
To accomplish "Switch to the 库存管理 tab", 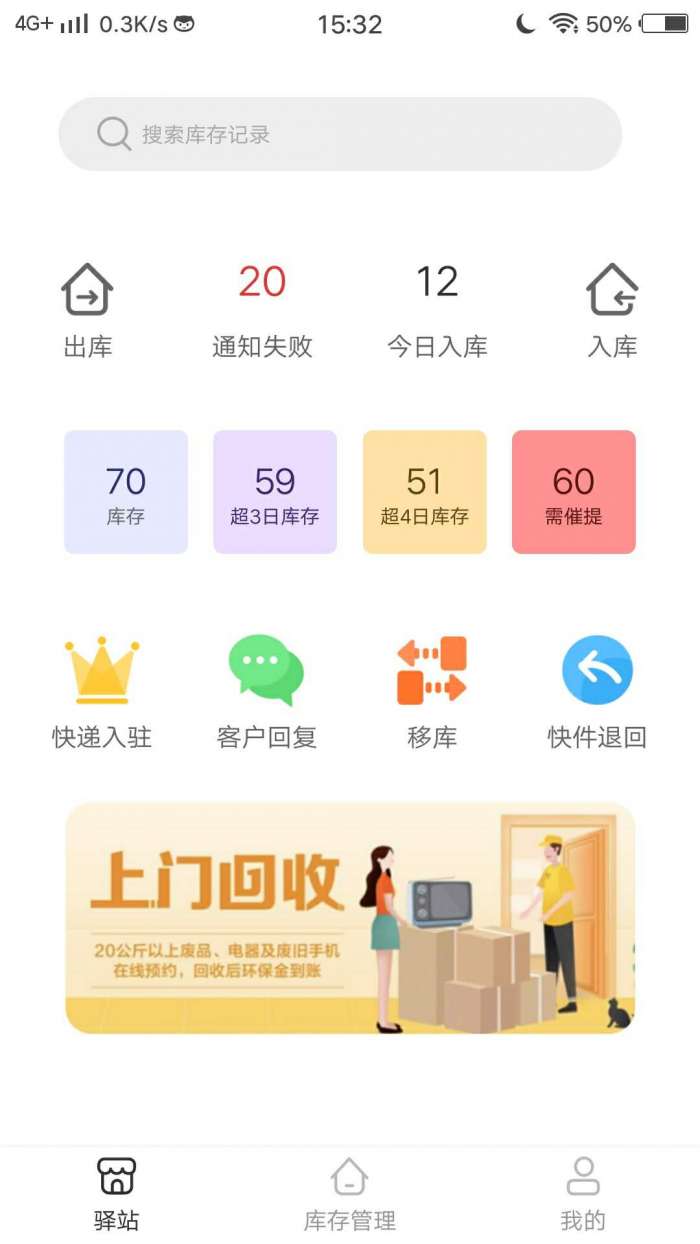I will [350, 1194].
